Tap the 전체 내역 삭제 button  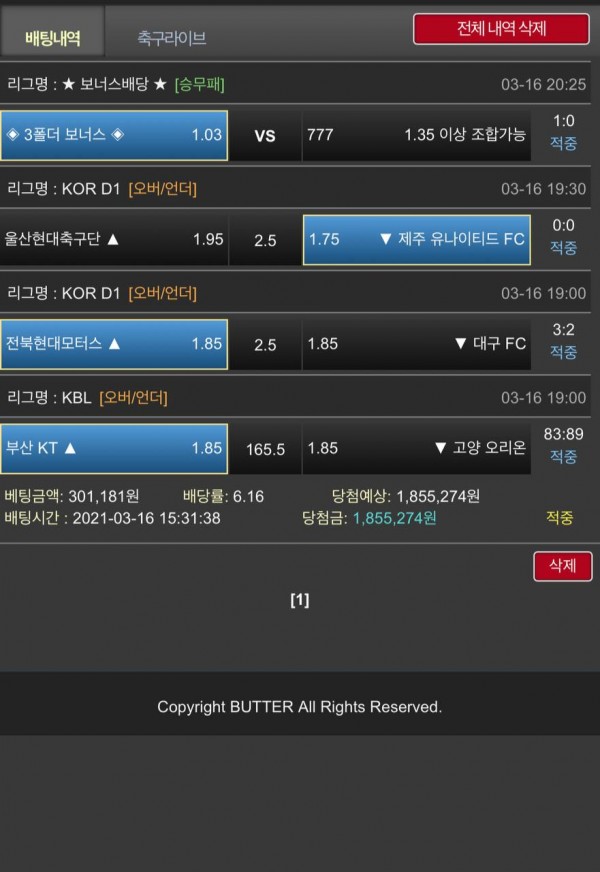[x=501, y=28]
